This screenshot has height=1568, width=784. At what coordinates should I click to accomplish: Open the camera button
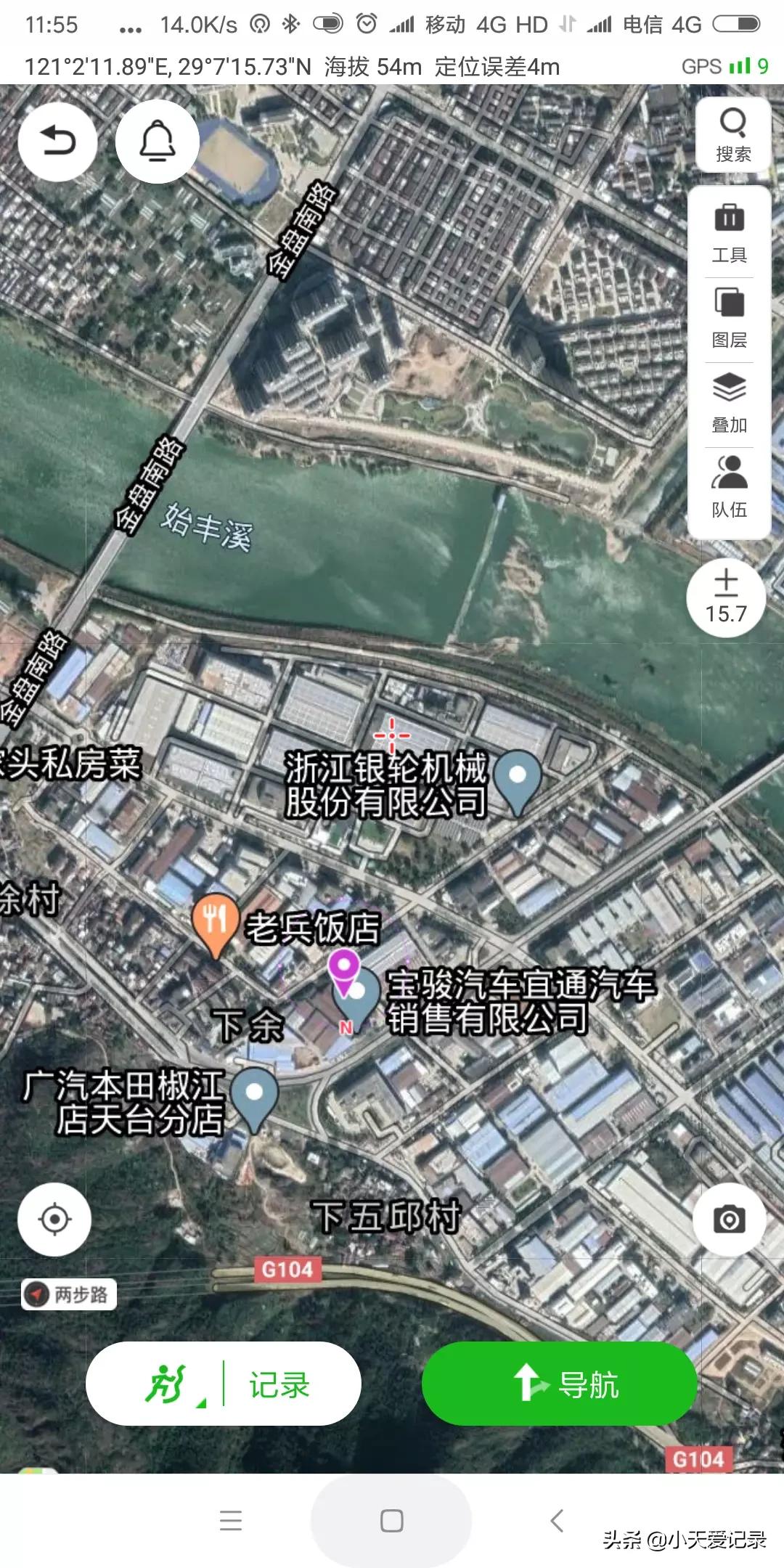click(x=729, y=1220)
